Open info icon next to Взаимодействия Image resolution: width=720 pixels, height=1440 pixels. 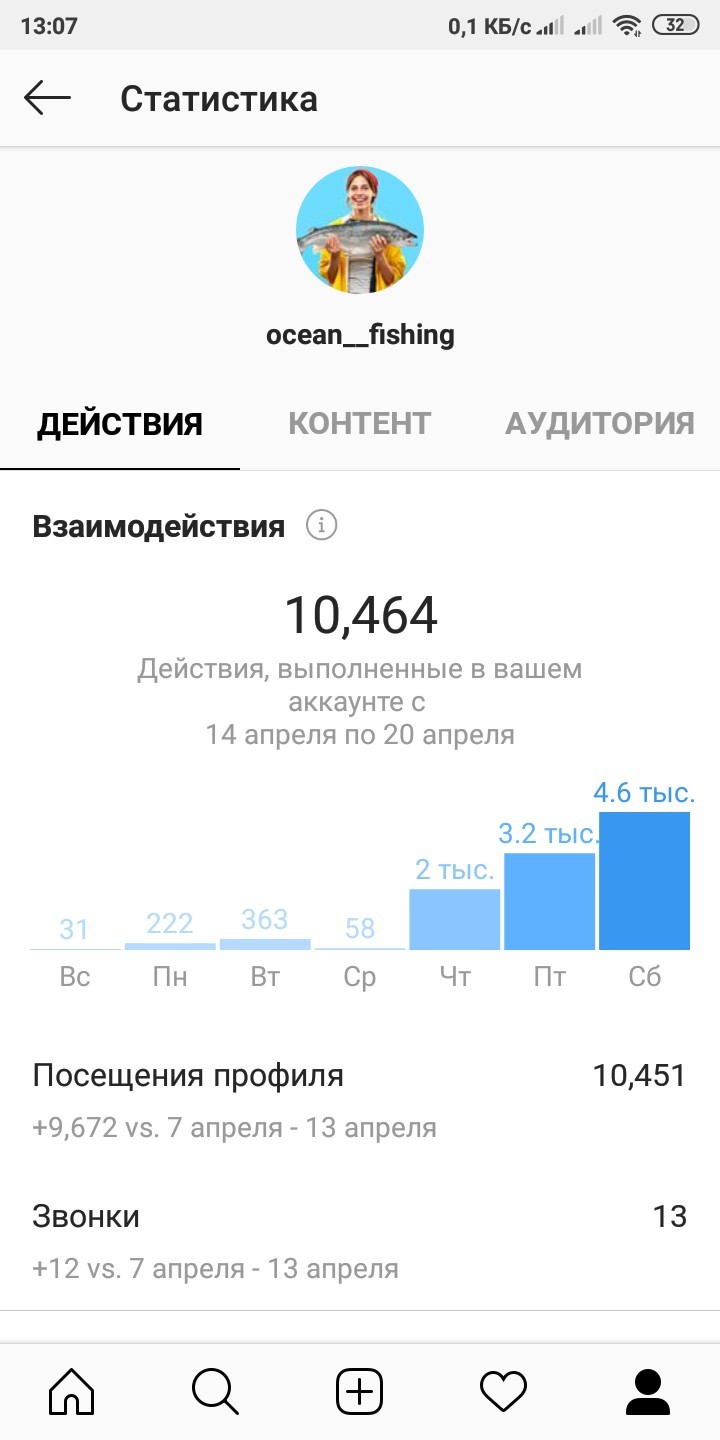pyautogui.click(x=322, y=525)
